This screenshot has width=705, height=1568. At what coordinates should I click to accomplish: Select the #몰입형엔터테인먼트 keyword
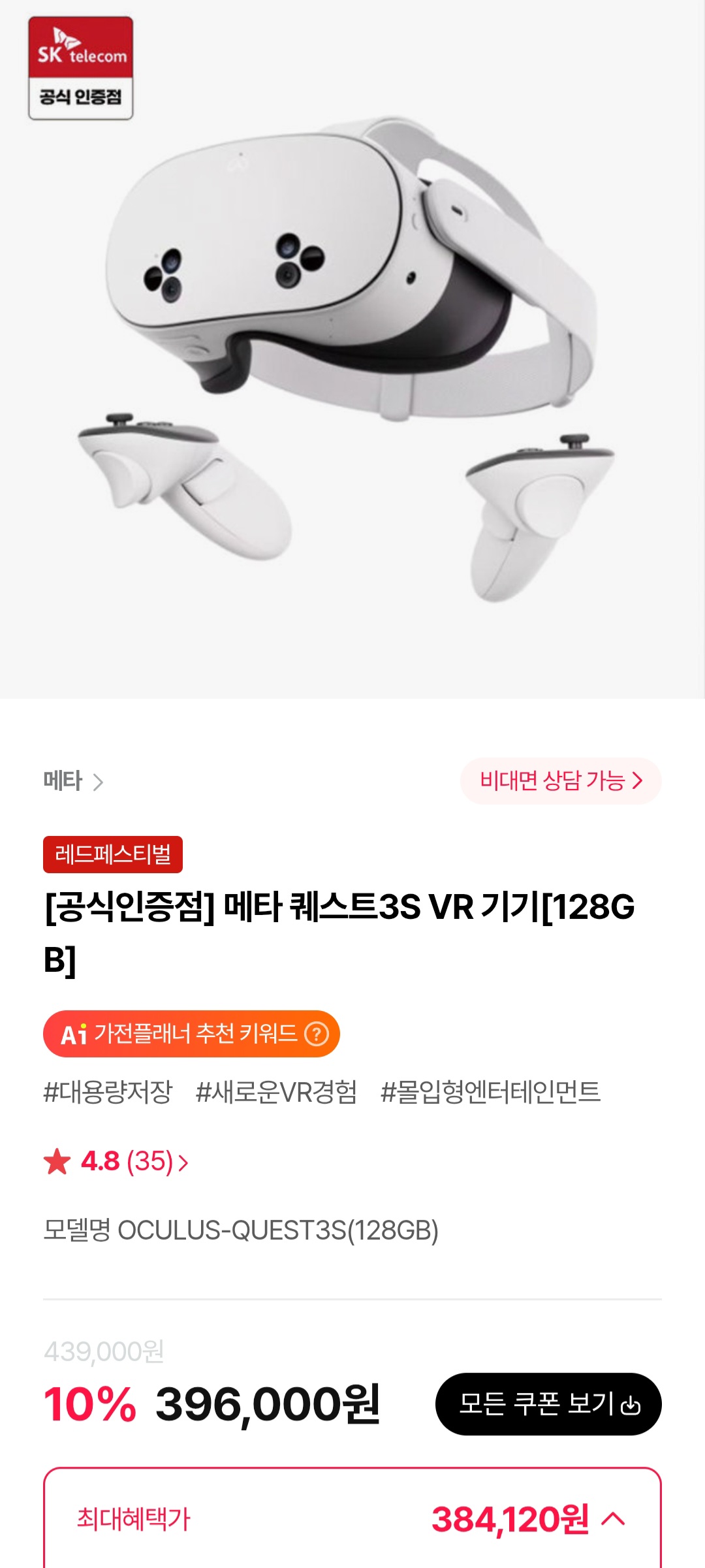click(x=490, y=1092)
